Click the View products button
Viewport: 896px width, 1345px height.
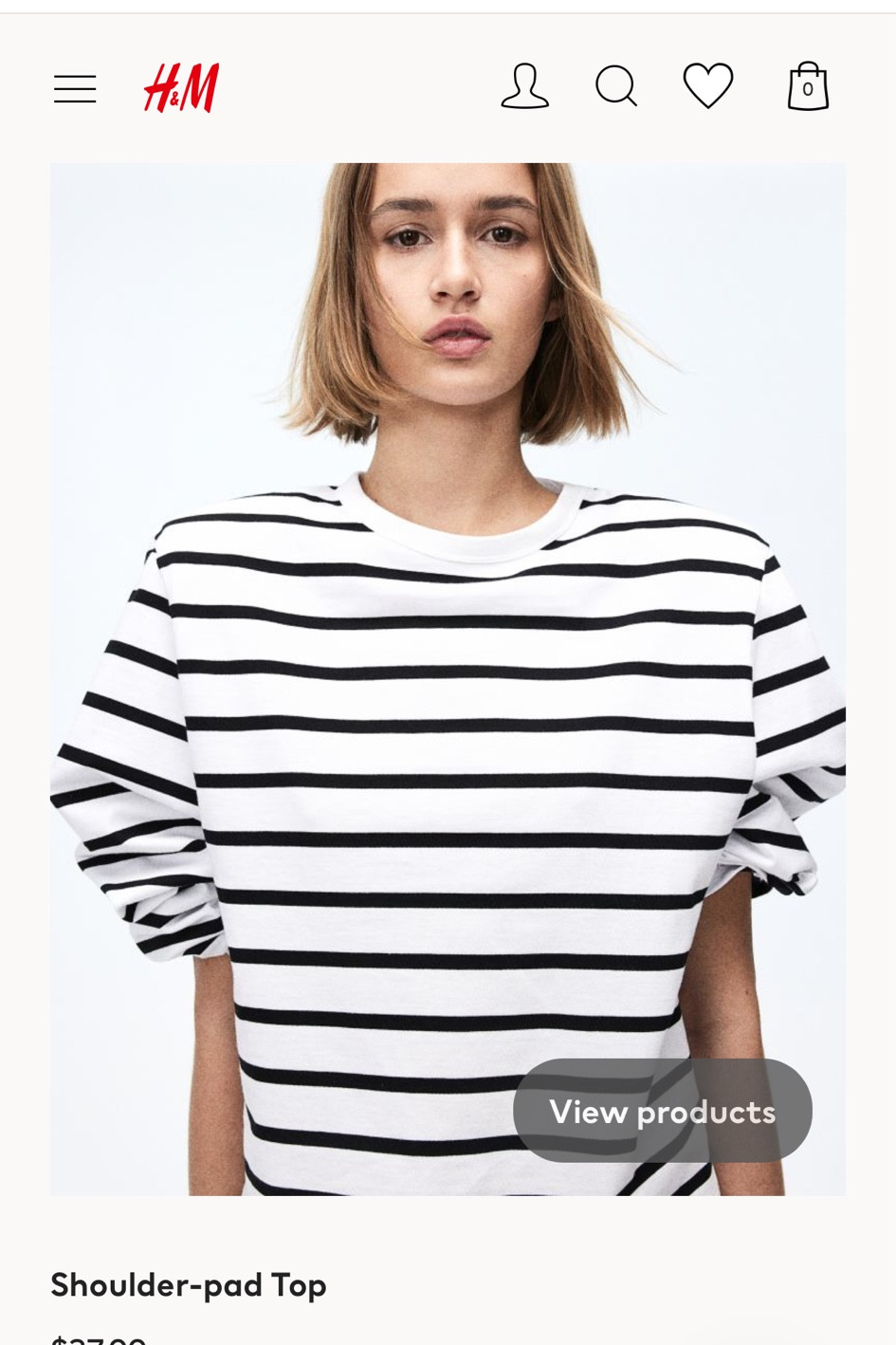pos(662,1111)
